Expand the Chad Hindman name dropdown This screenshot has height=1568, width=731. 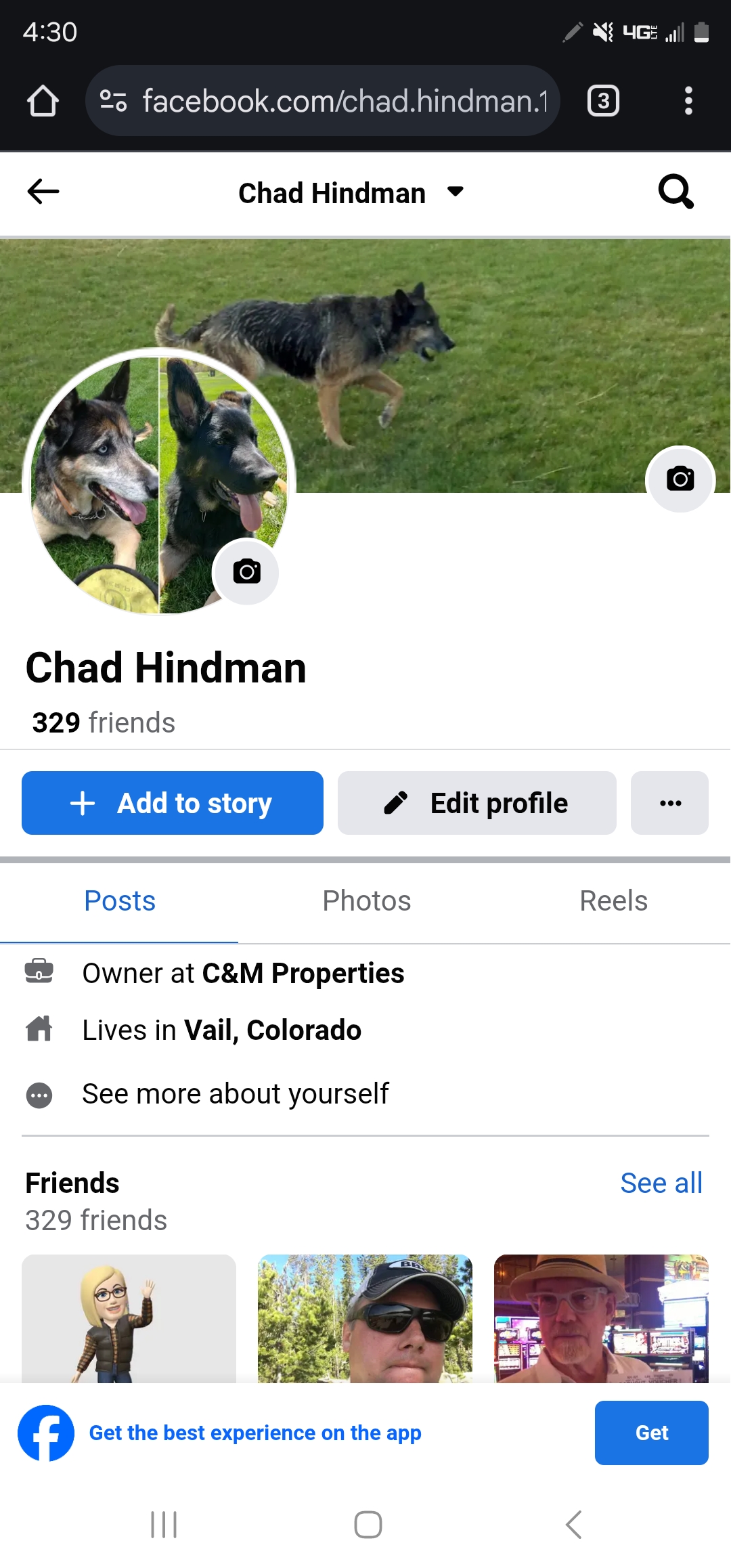(x=456, y=192)
